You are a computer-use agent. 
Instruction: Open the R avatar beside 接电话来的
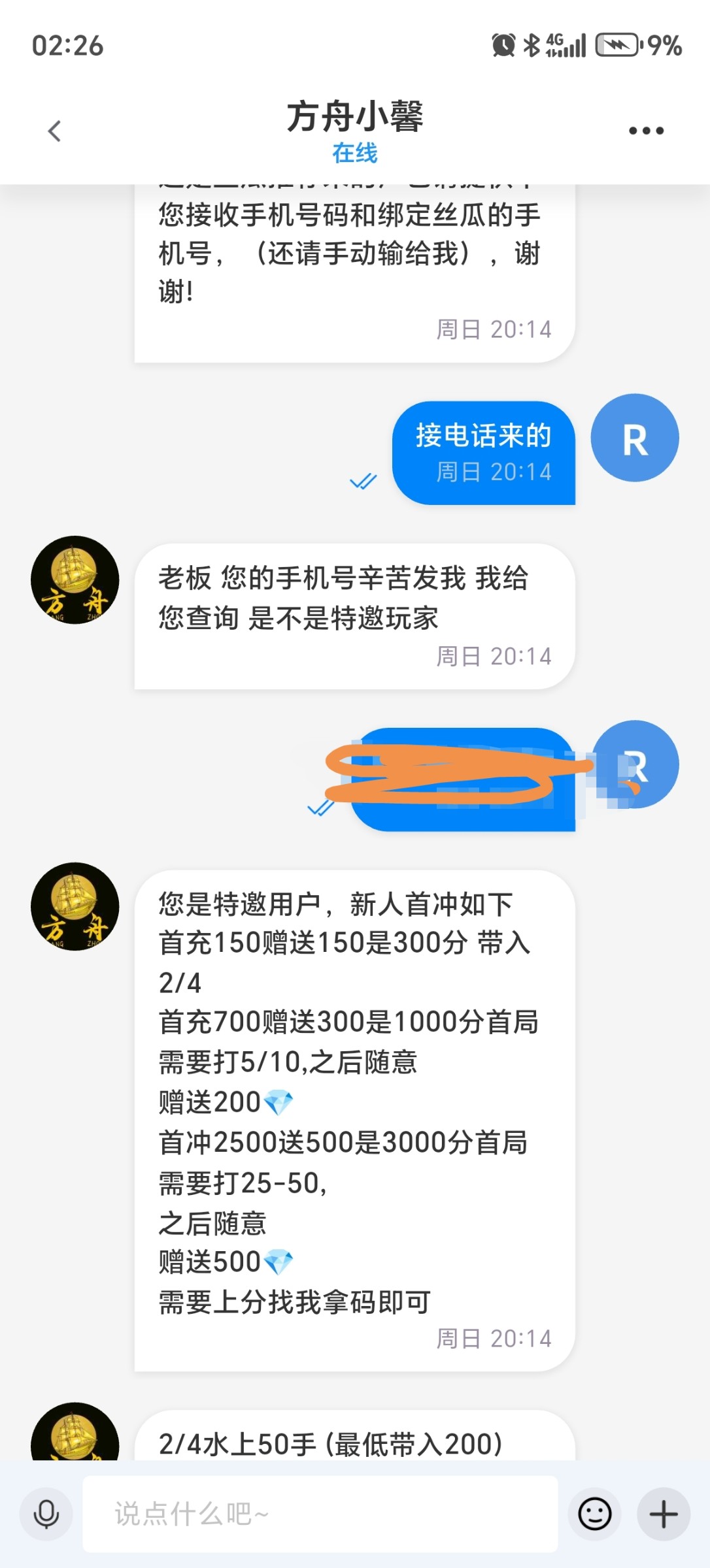point(634,438)
